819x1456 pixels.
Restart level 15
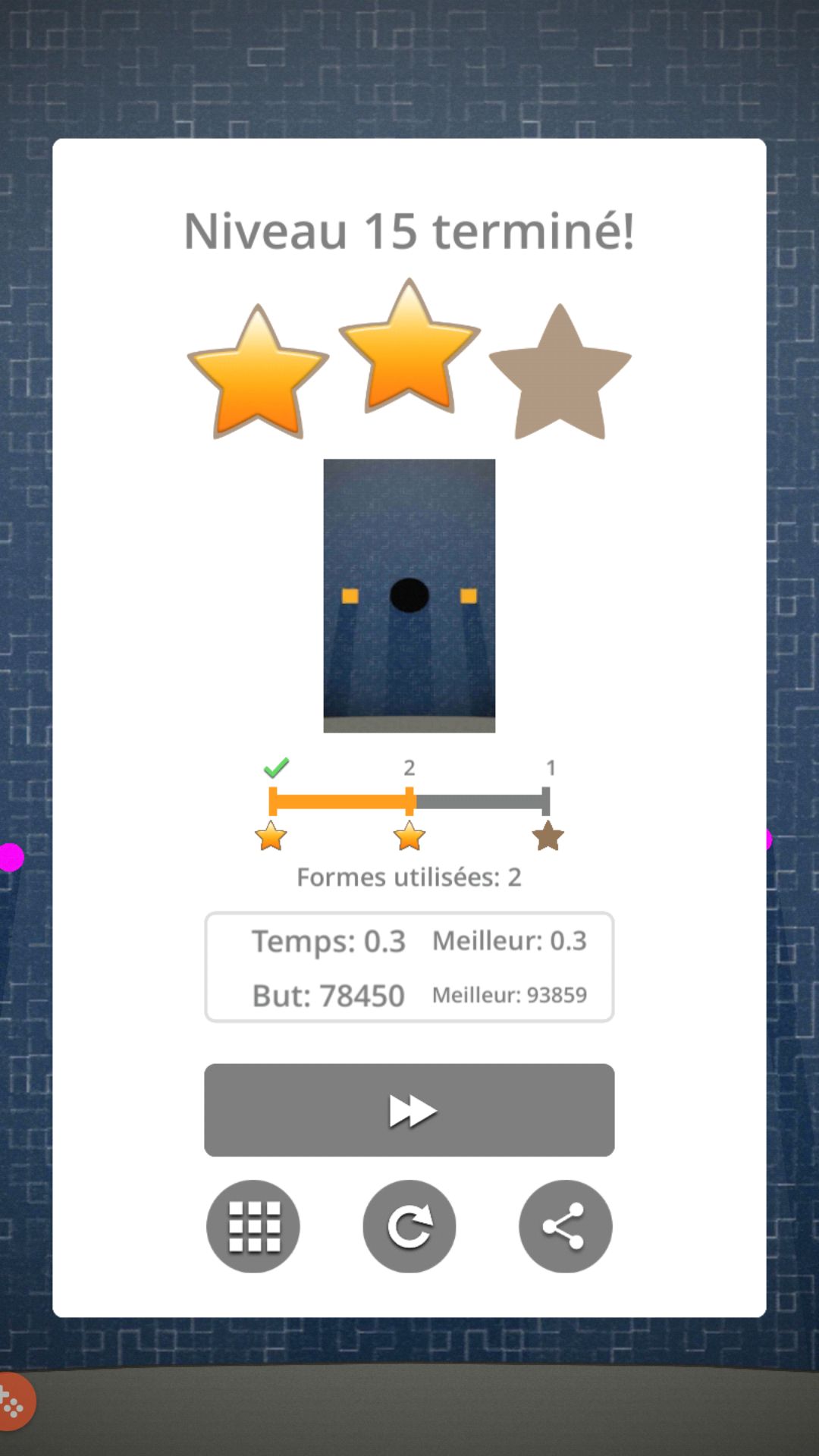[x=409, y=1225]
